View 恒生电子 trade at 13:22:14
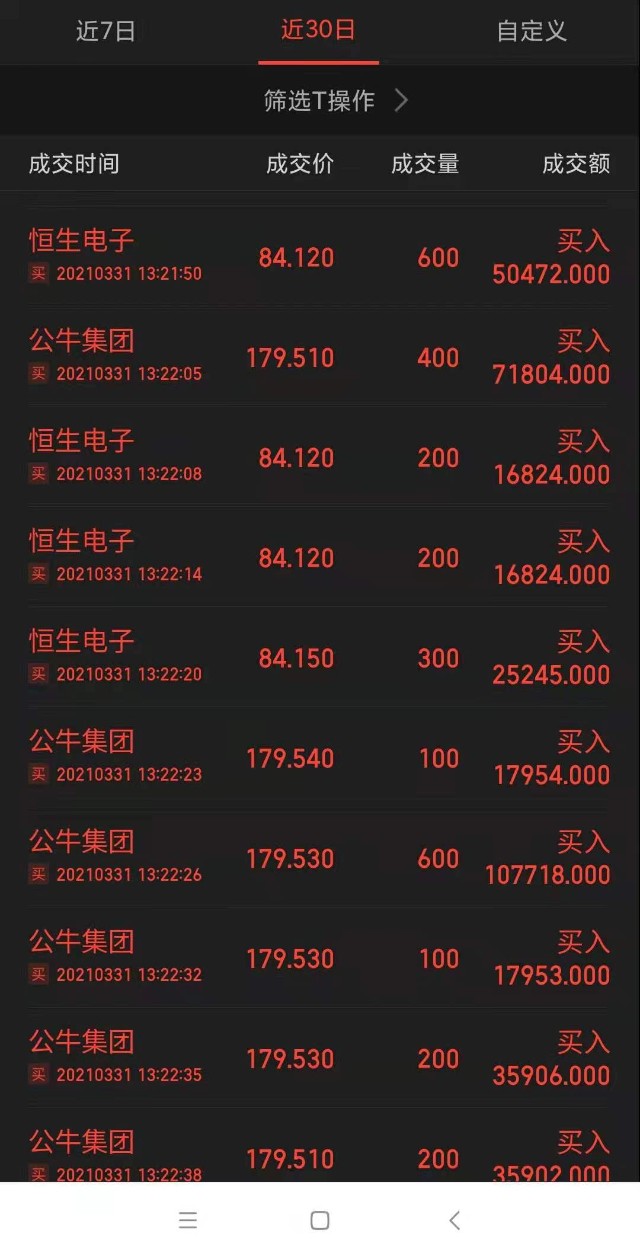Viewport: 640px width, 1259px height. (320, 557)
